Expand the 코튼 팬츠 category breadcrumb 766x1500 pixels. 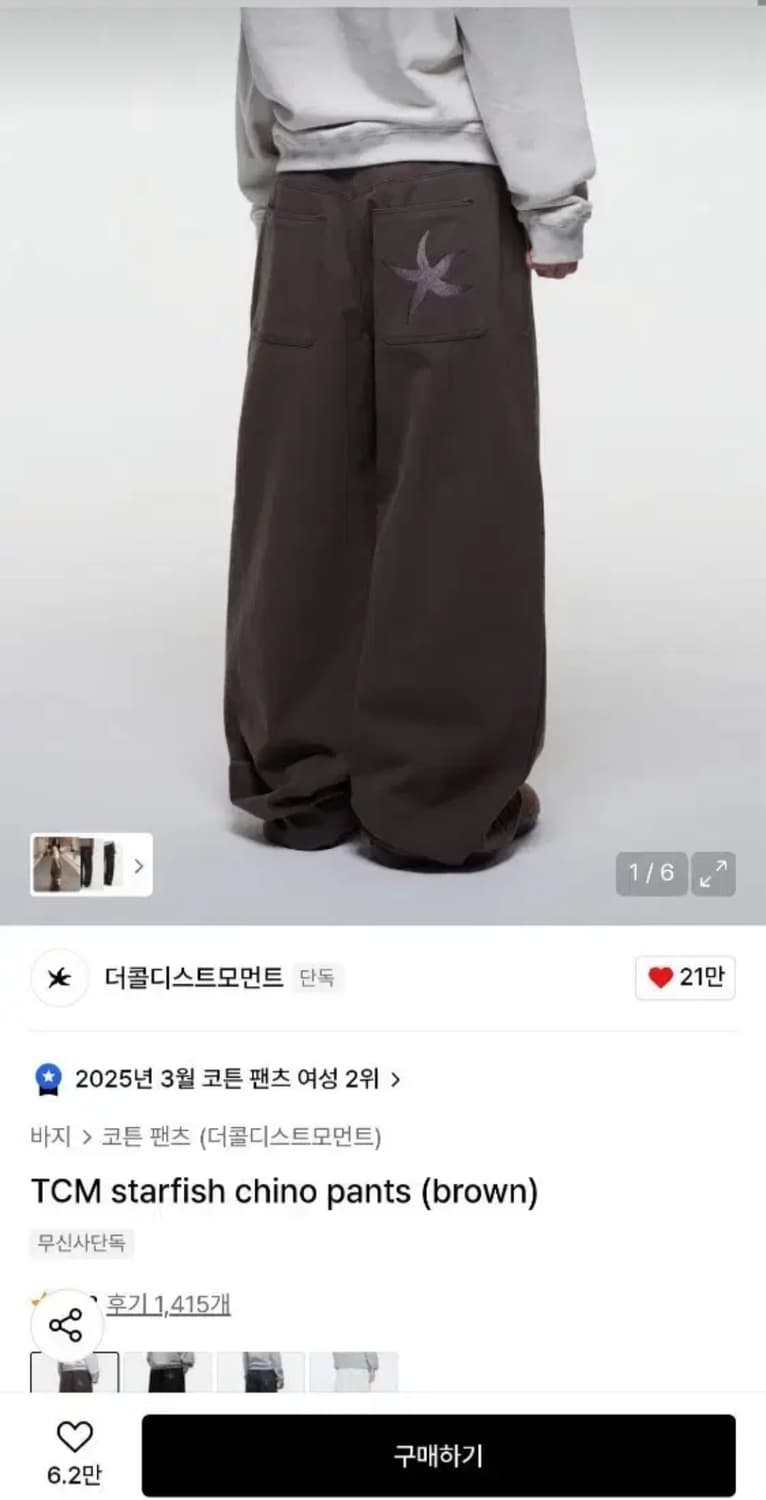[x=140, y=1136]
